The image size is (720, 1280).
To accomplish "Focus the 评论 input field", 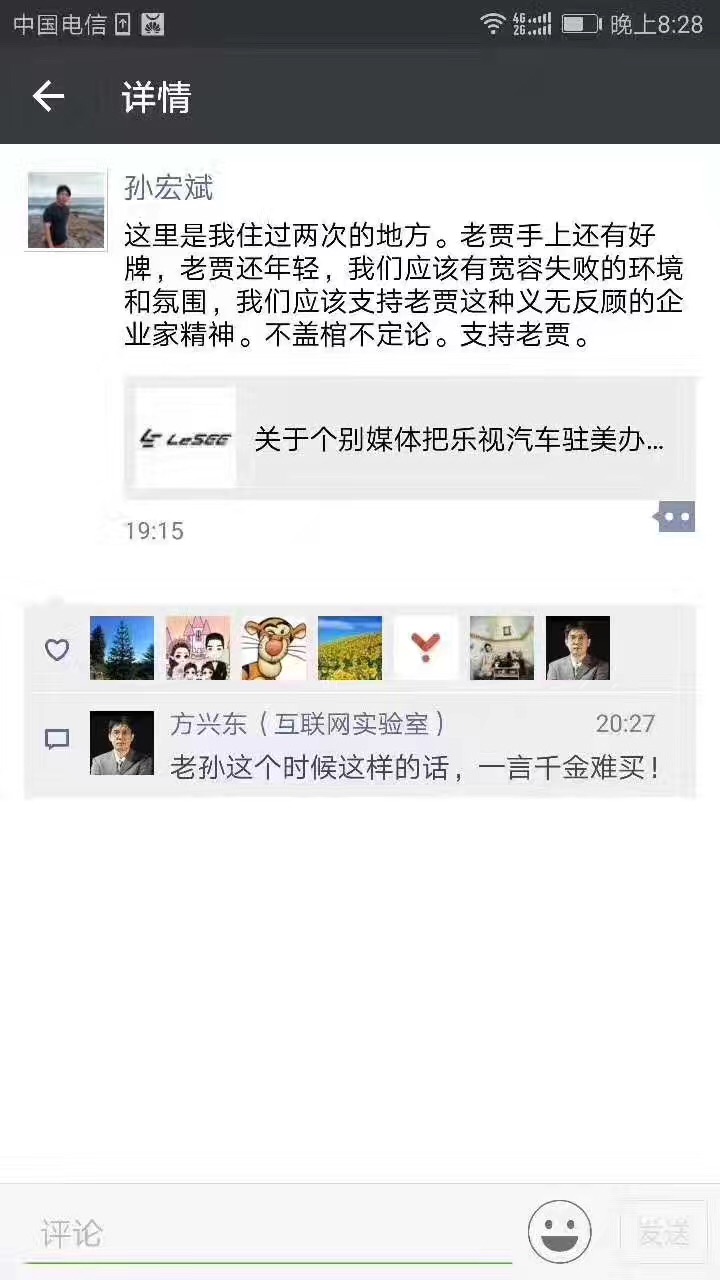I will (270, 1233).
